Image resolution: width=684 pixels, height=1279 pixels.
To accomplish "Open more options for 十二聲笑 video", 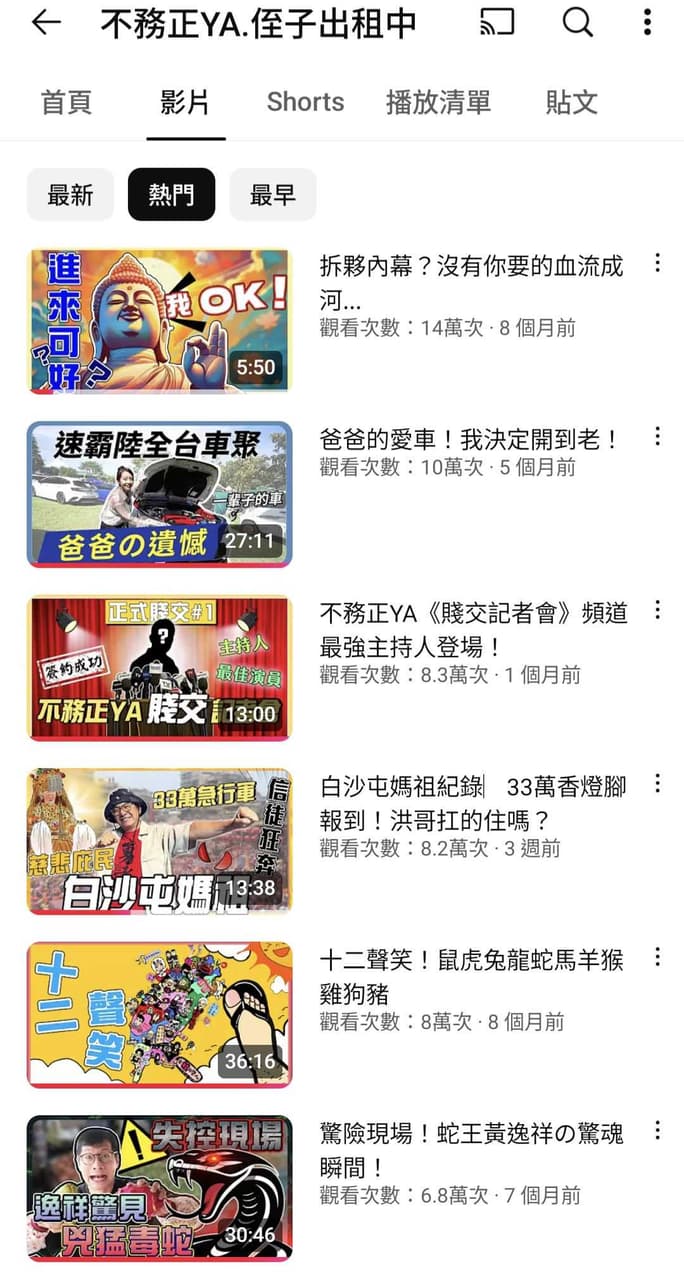I will [657, 957].
